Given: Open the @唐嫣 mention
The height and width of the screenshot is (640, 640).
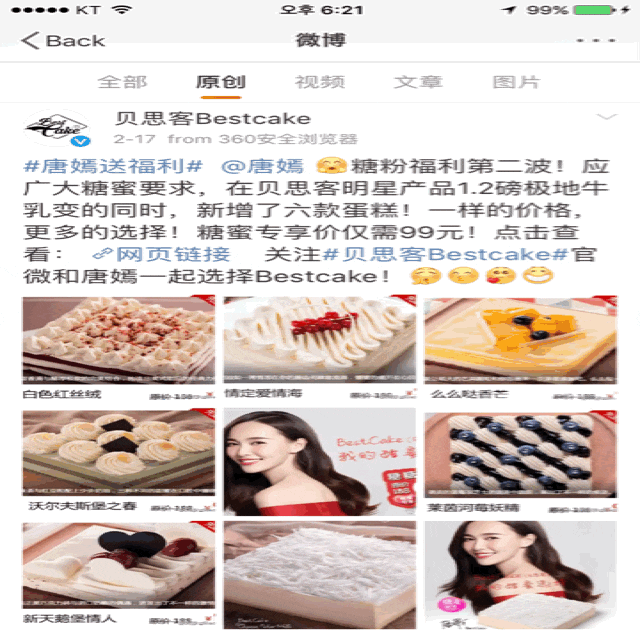Looking at the screenshot, I should [261, 165].
